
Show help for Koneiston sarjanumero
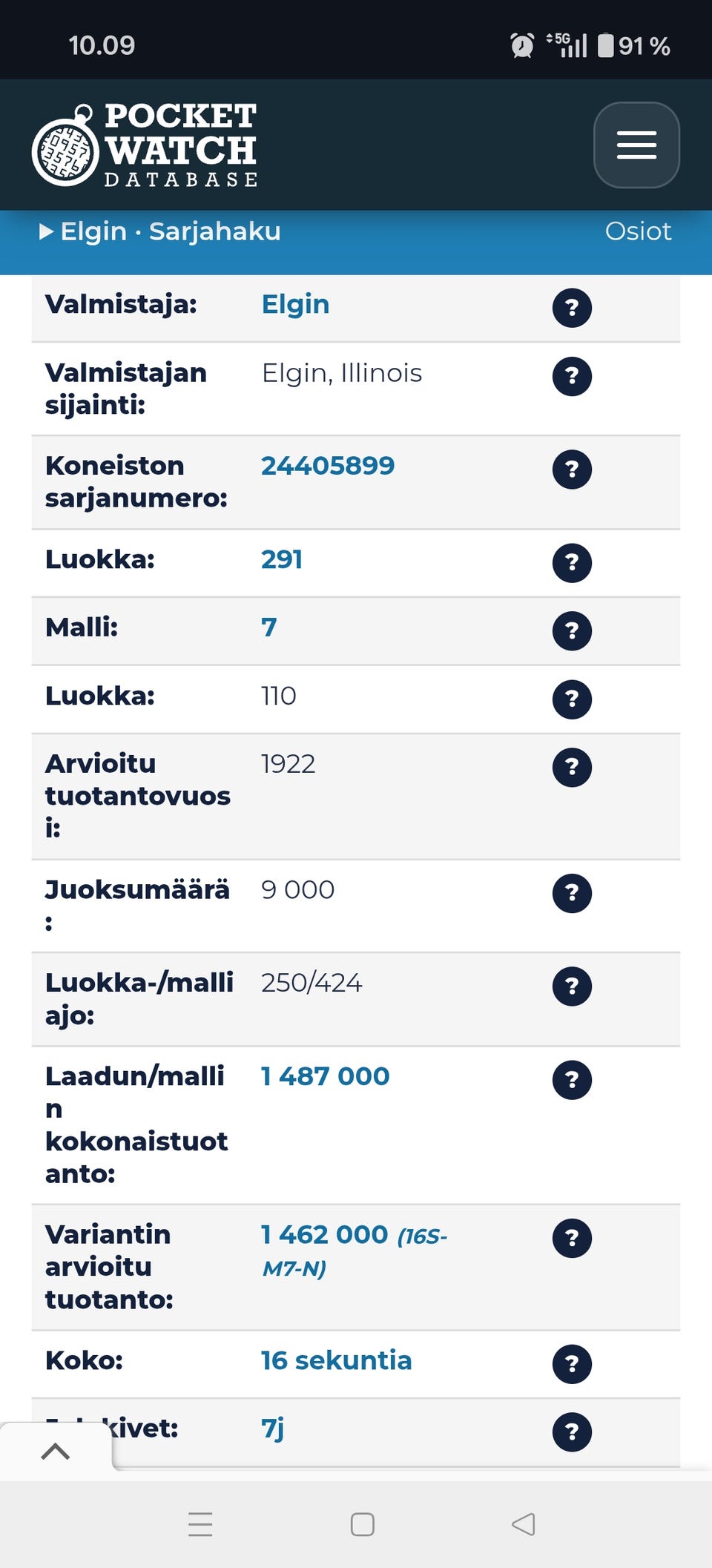572,470
